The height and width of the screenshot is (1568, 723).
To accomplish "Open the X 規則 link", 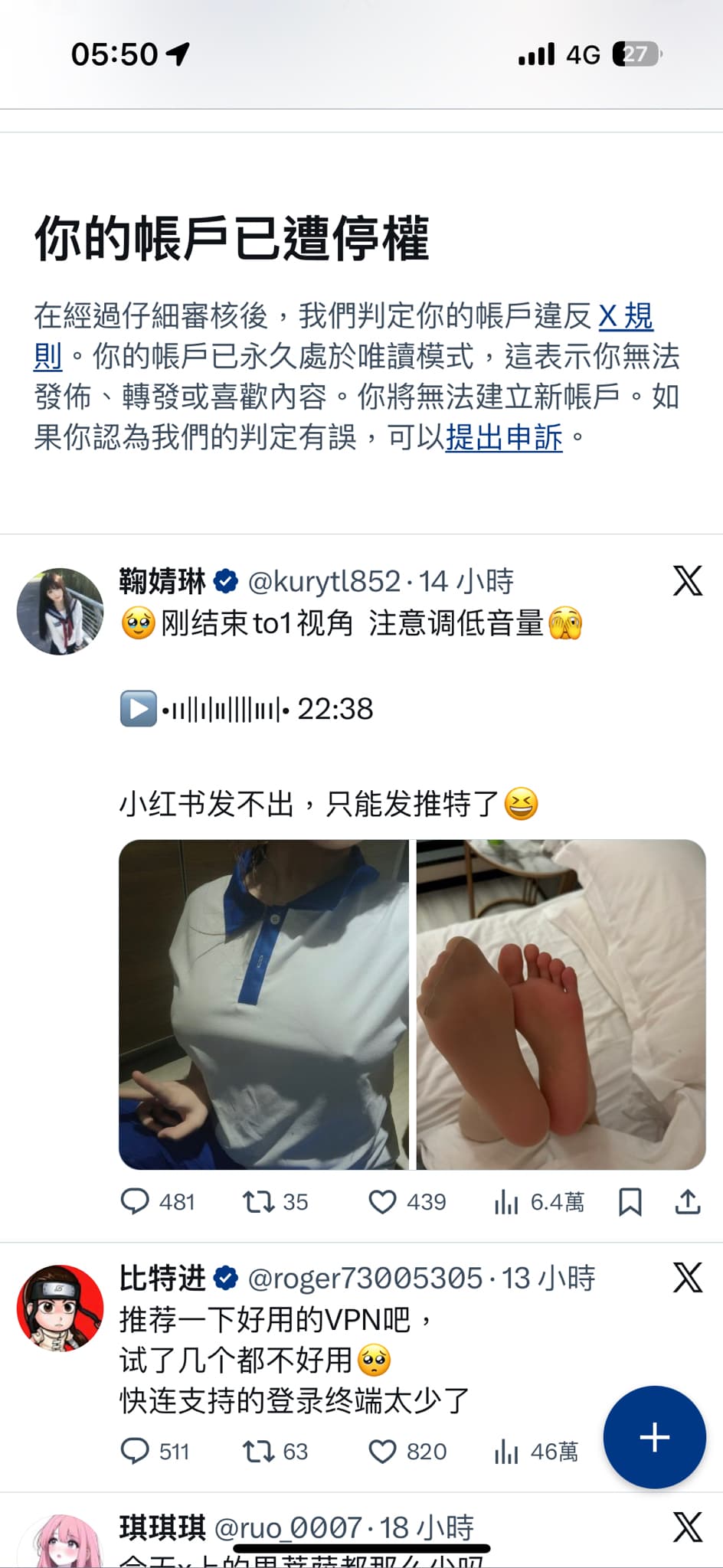I will [x=626, y=316].
